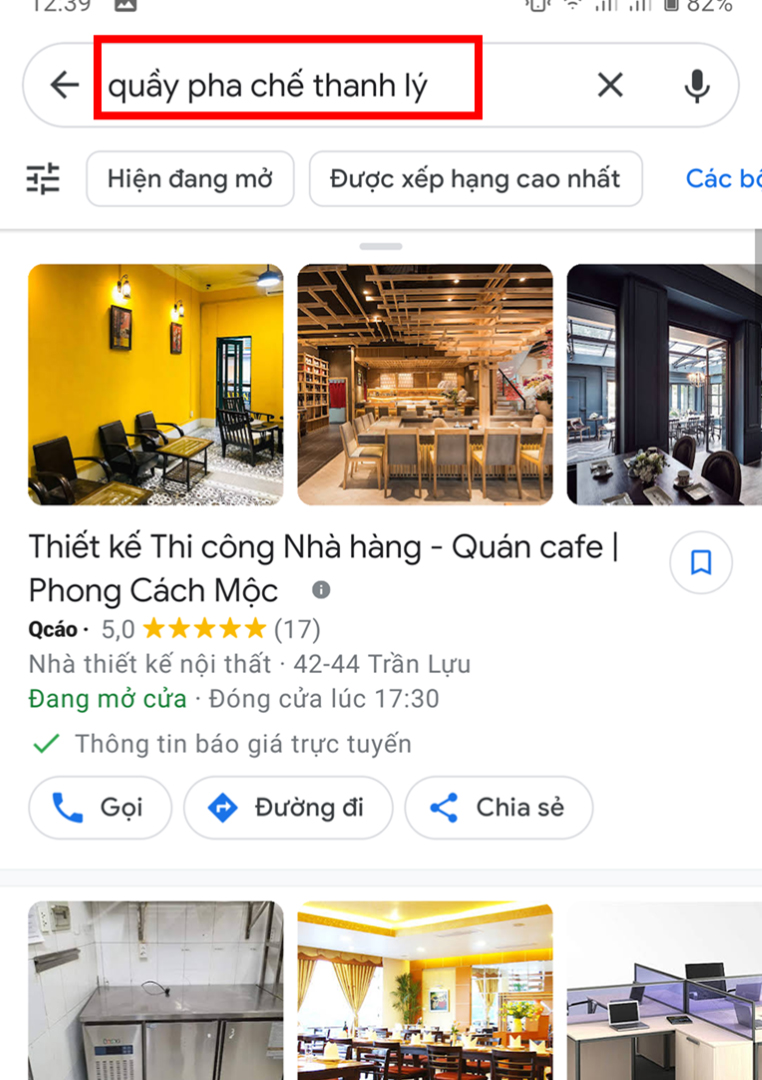Enable the 'Được xếp hạng cao nhất' filter
This screenshot has width=762, height=1080.
click(x=475, y=178)
